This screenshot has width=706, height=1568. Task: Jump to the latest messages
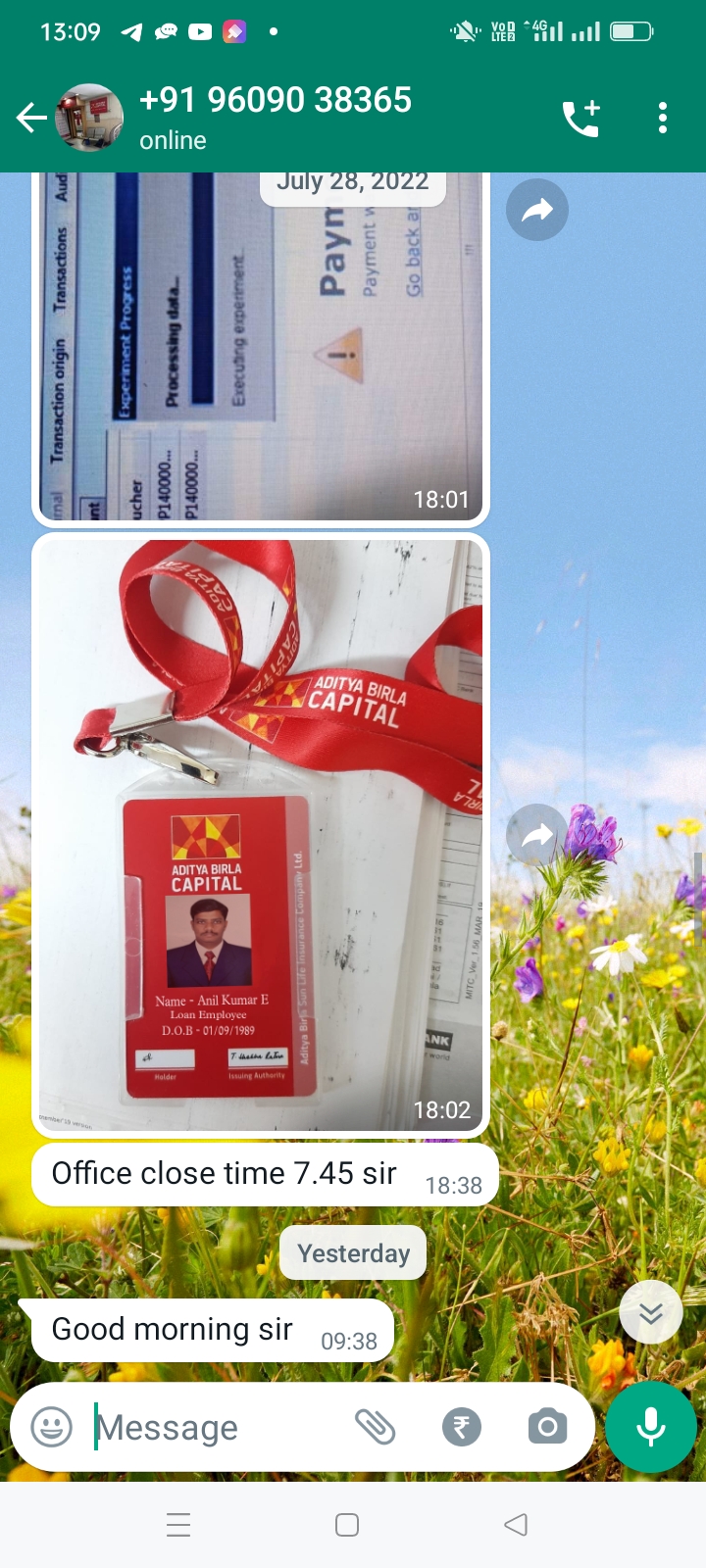651,1312
